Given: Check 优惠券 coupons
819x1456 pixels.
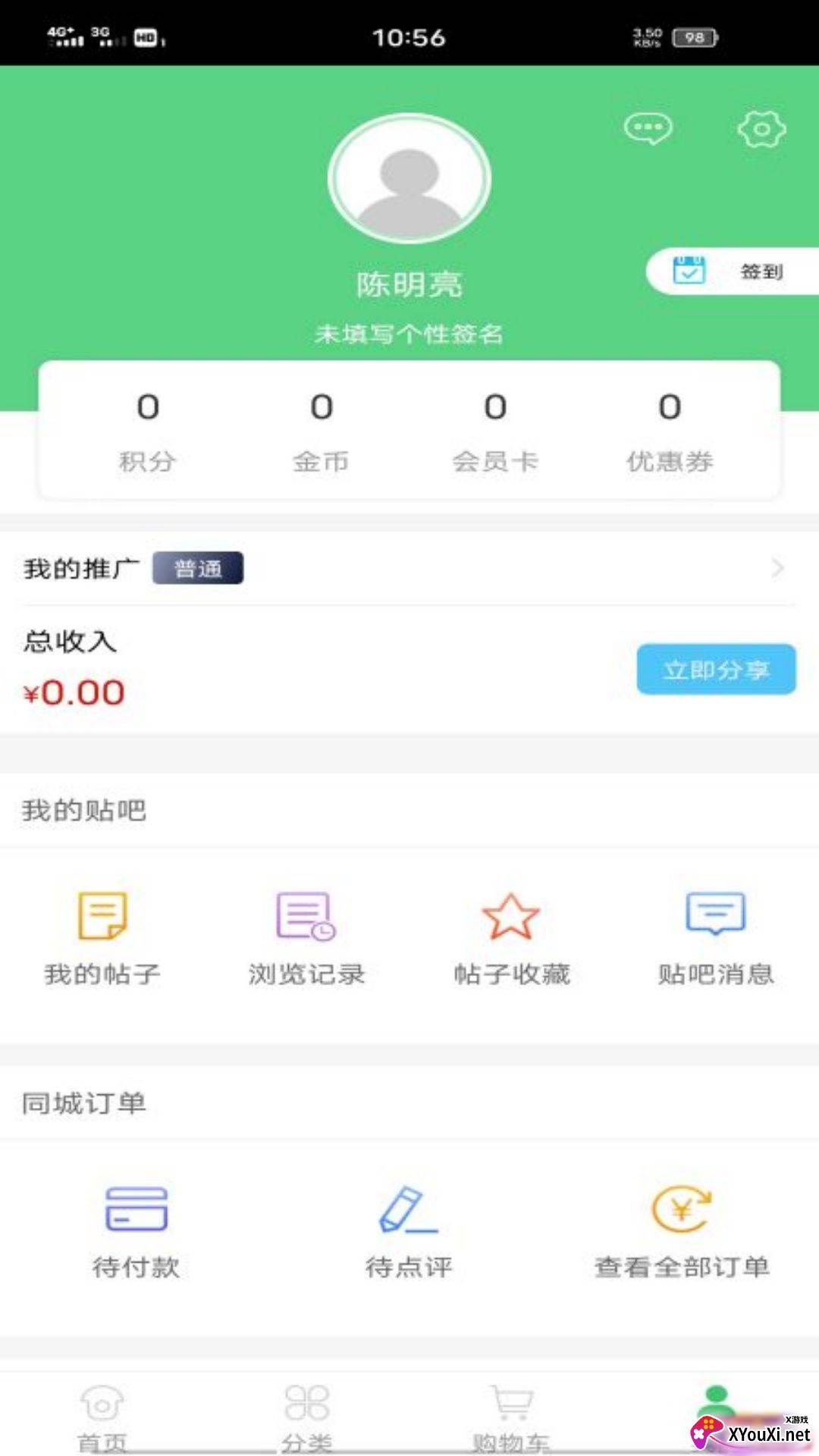Looking at the screenshot, I should point(670,430).
